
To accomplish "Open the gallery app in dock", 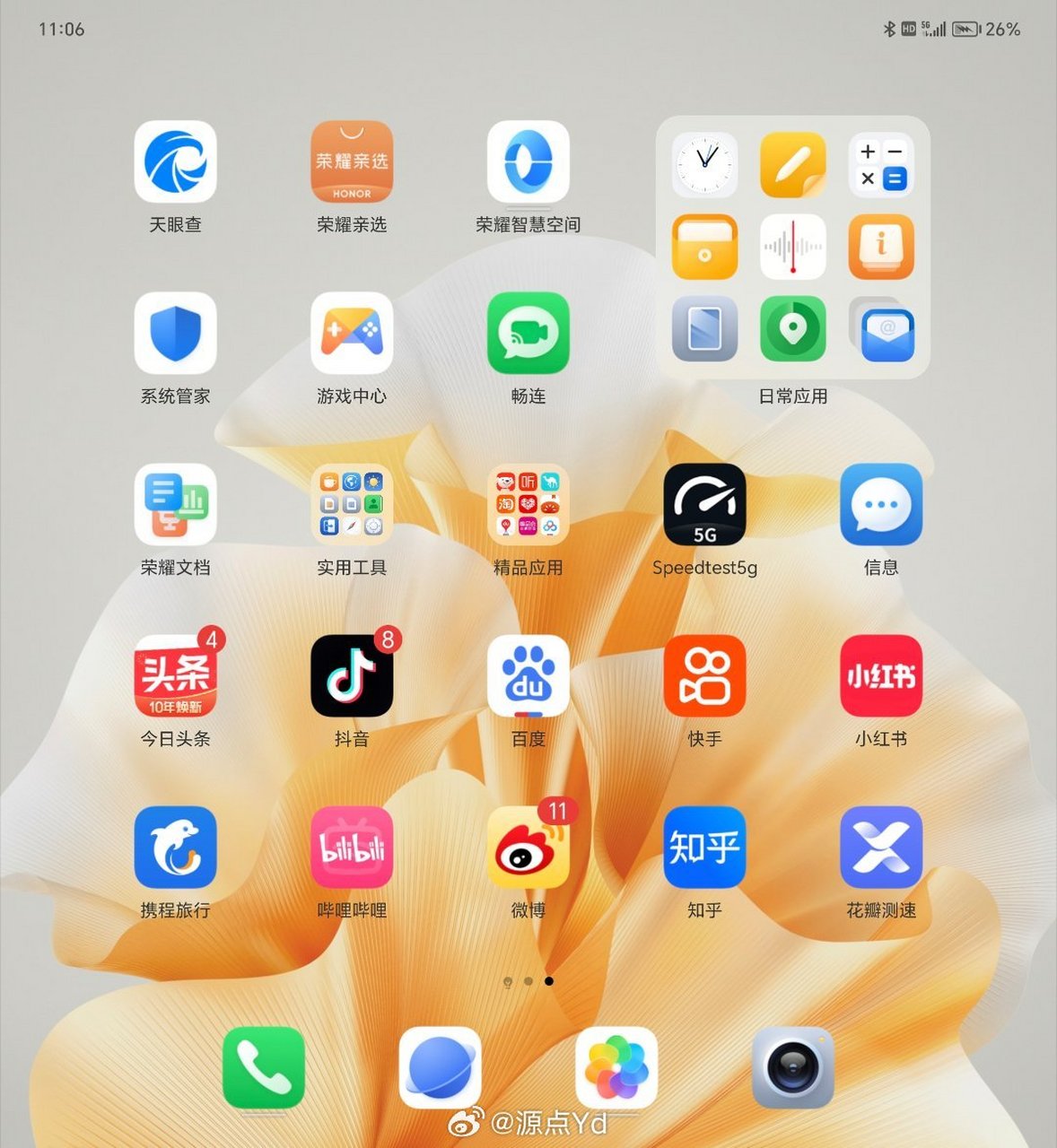I will click(616, 1068).
